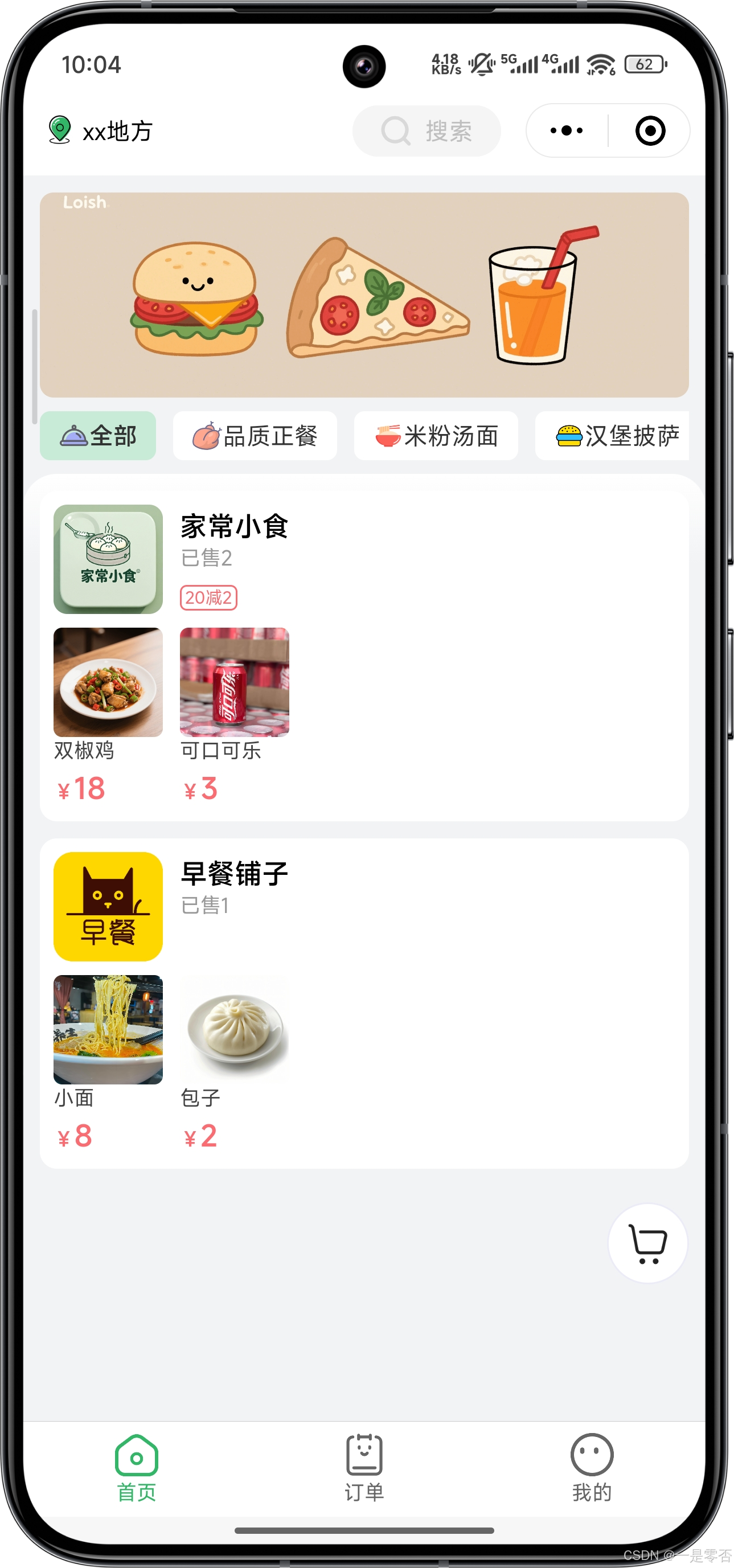
Task: Change the xx地方 delivery location
Action: (101, 131)
